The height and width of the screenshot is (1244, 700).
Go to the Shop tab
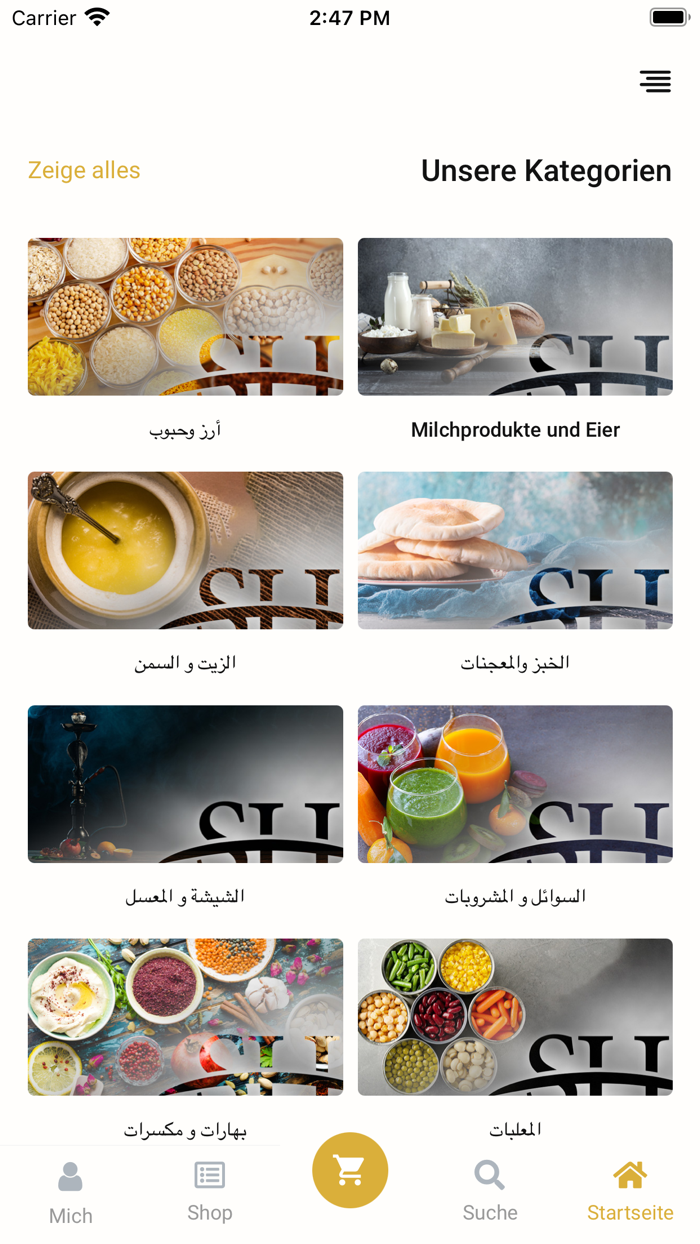click(x=210, y=1193)
